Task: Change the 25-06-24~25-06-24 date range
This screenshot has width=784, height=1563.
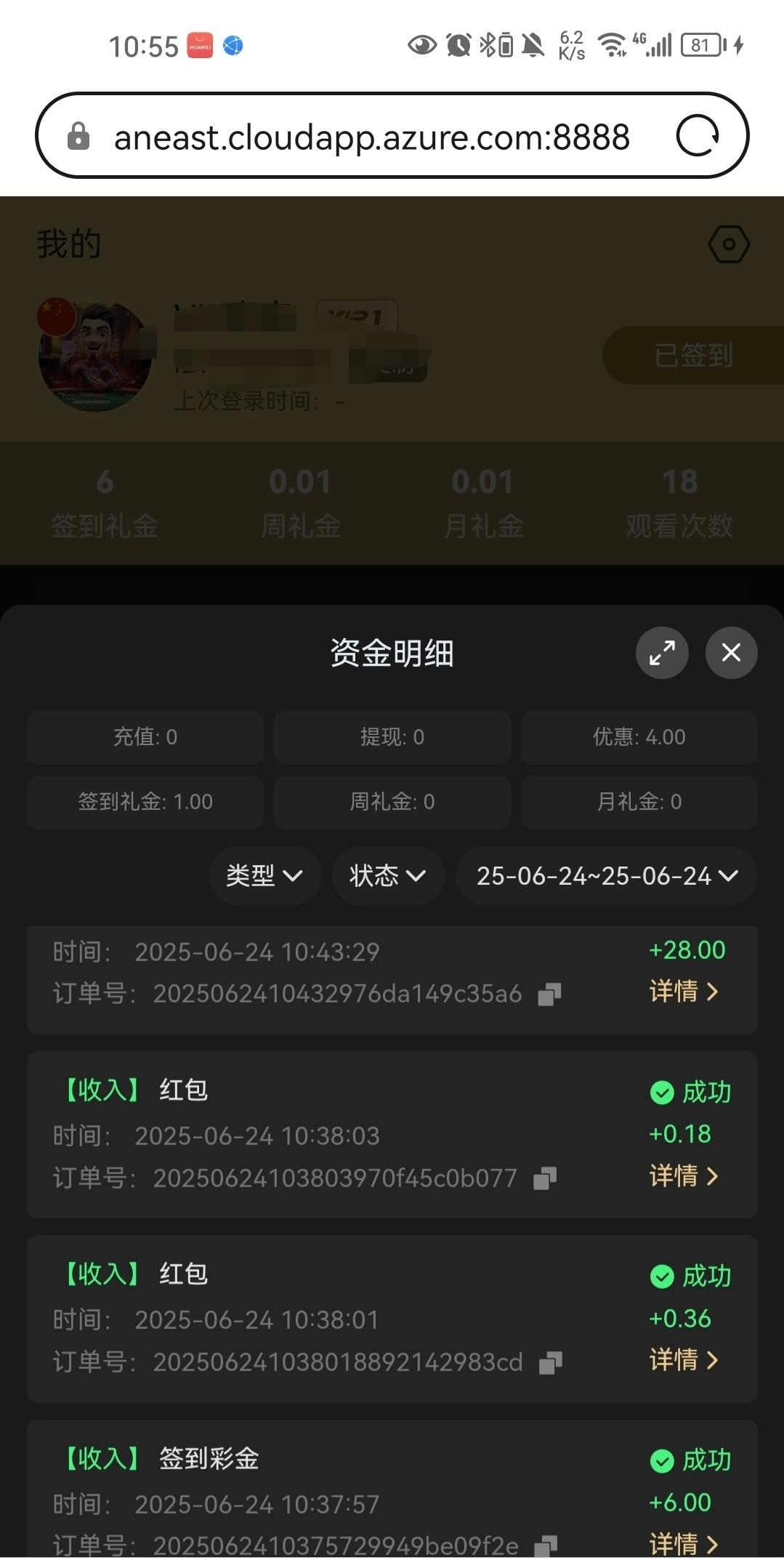Action: click(x=606, y=875)
